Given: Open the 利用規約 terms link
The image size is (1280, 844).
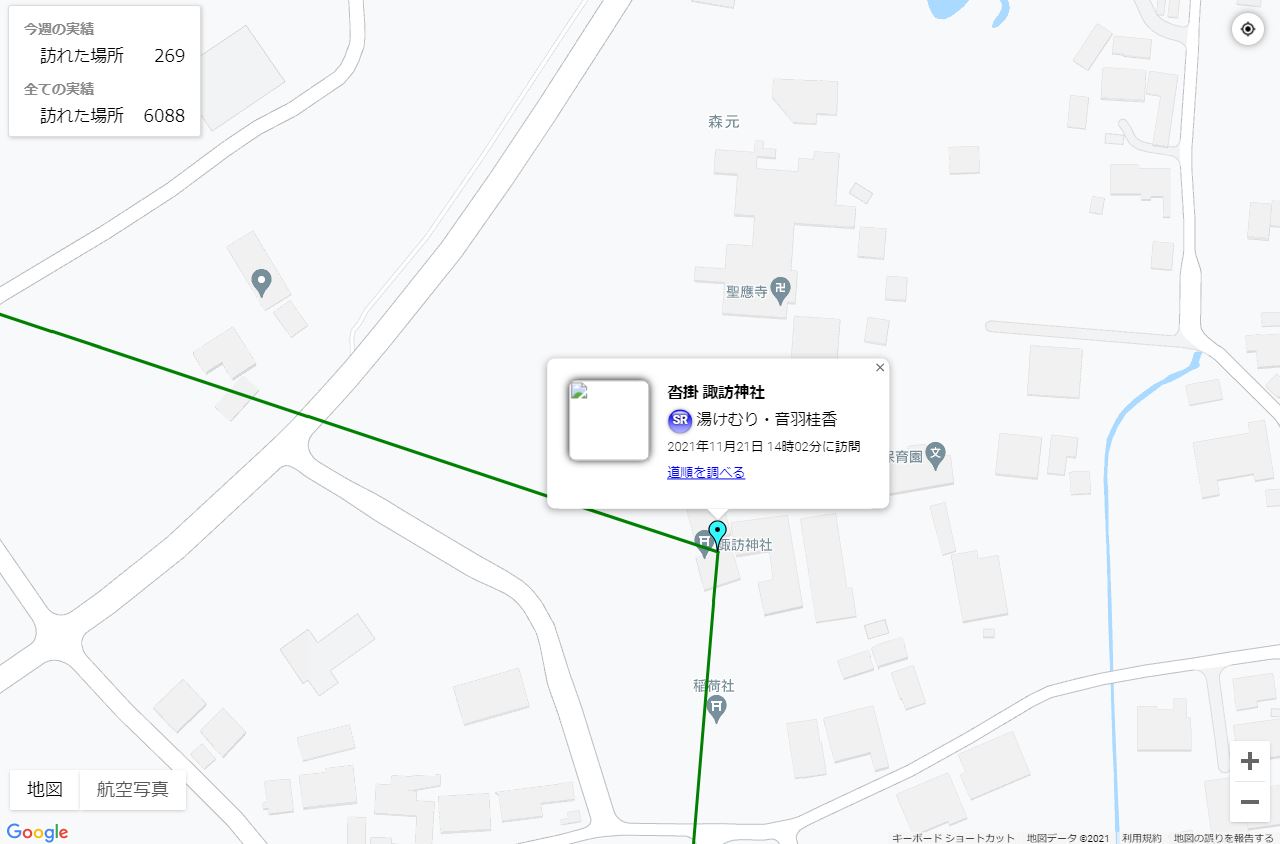Looking at the screenshot, I should [1141, 838].
